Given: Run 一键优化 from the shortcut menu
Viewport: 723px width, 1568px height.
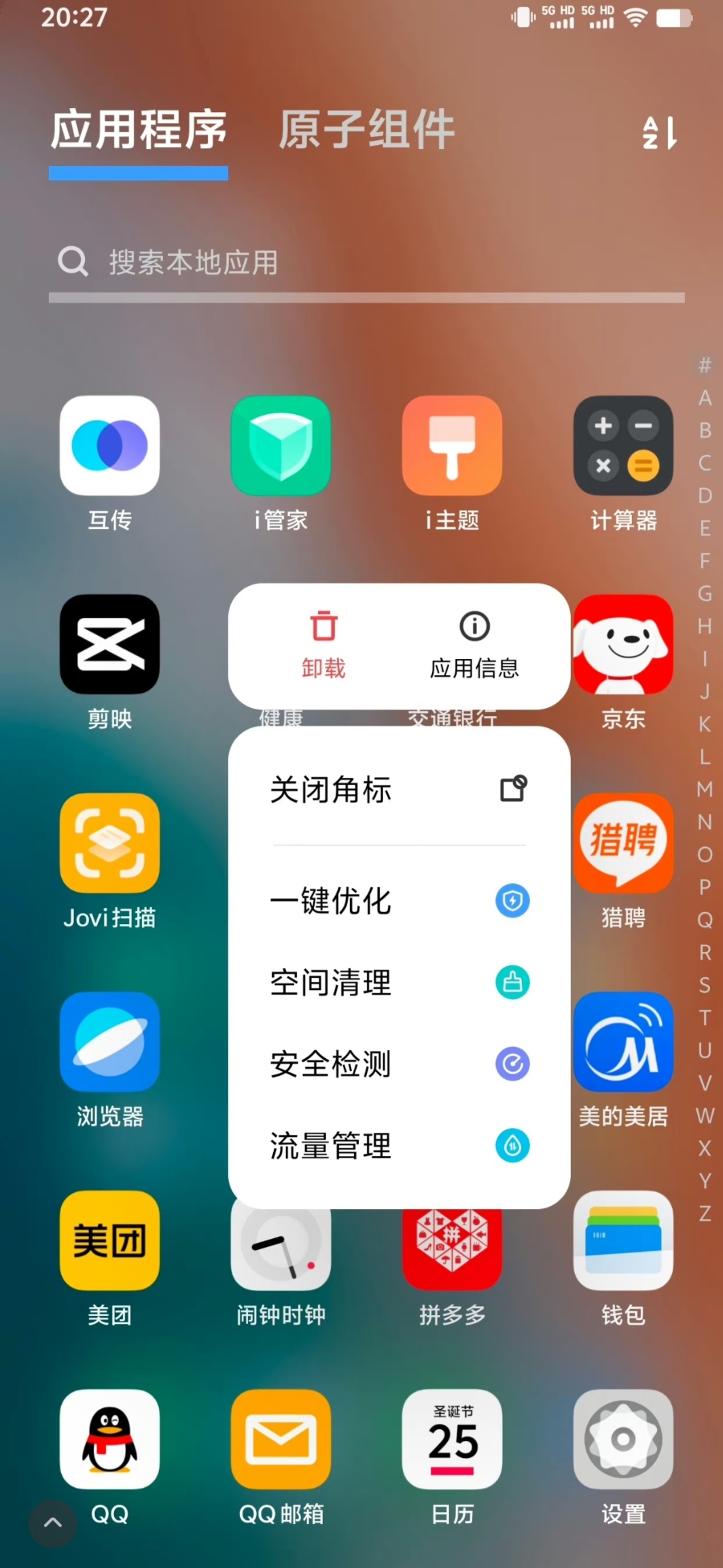Looking at the screenshot, I should (399, 901).
